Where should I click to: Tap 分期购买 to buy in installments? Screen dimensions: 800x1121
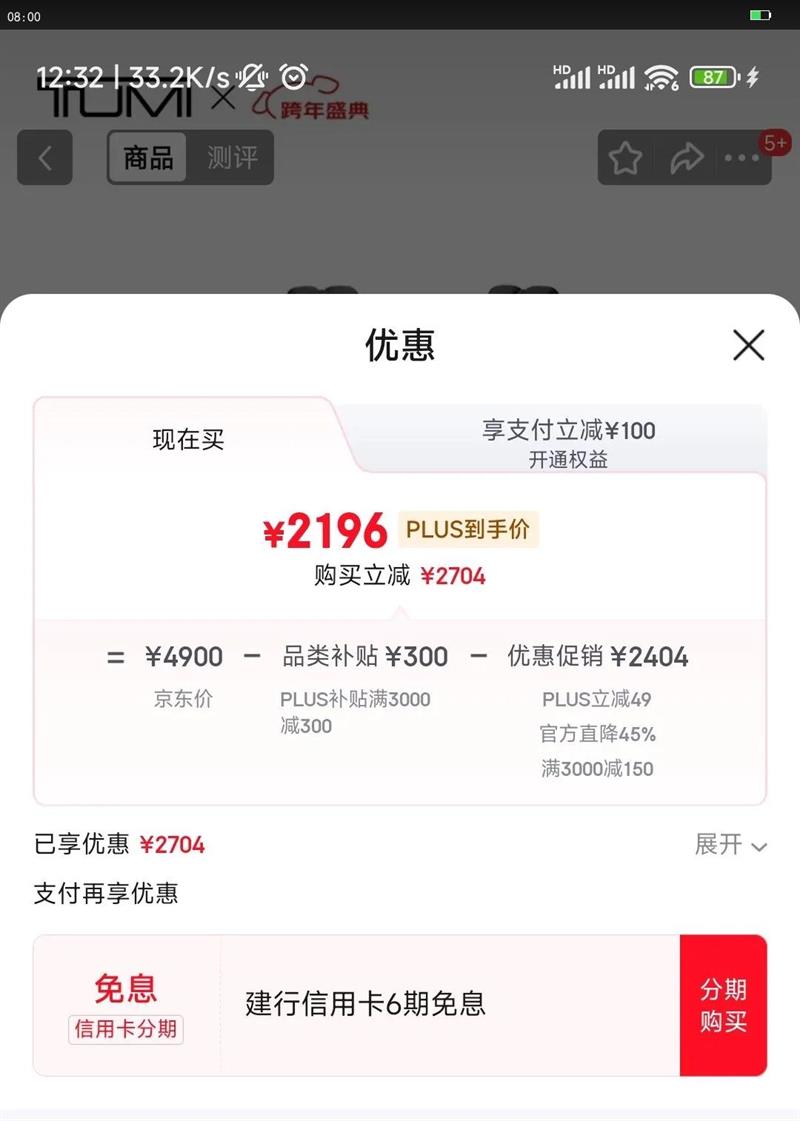723,1005
